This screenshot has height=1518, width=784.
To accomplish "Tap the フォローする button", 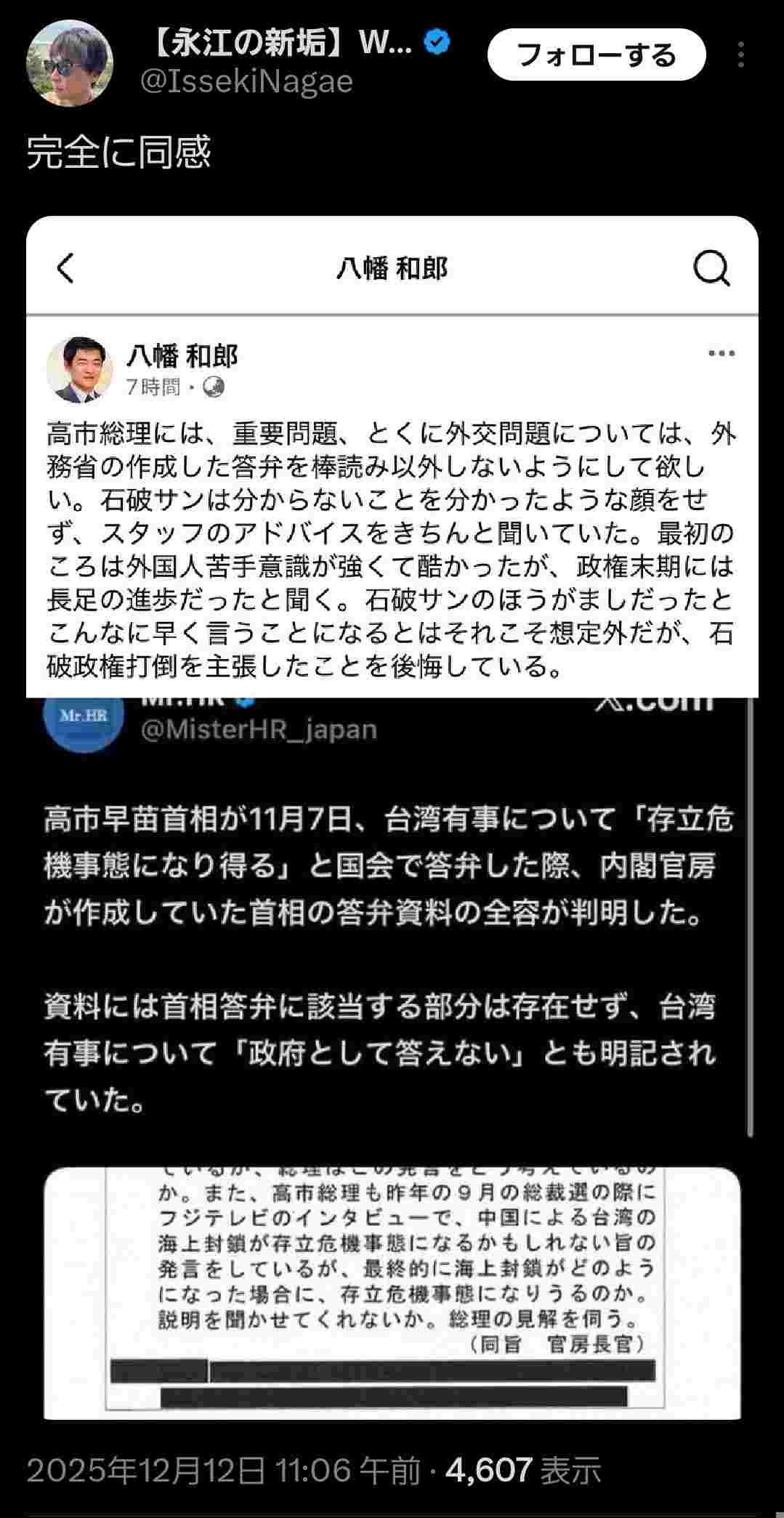I will 596,55.
